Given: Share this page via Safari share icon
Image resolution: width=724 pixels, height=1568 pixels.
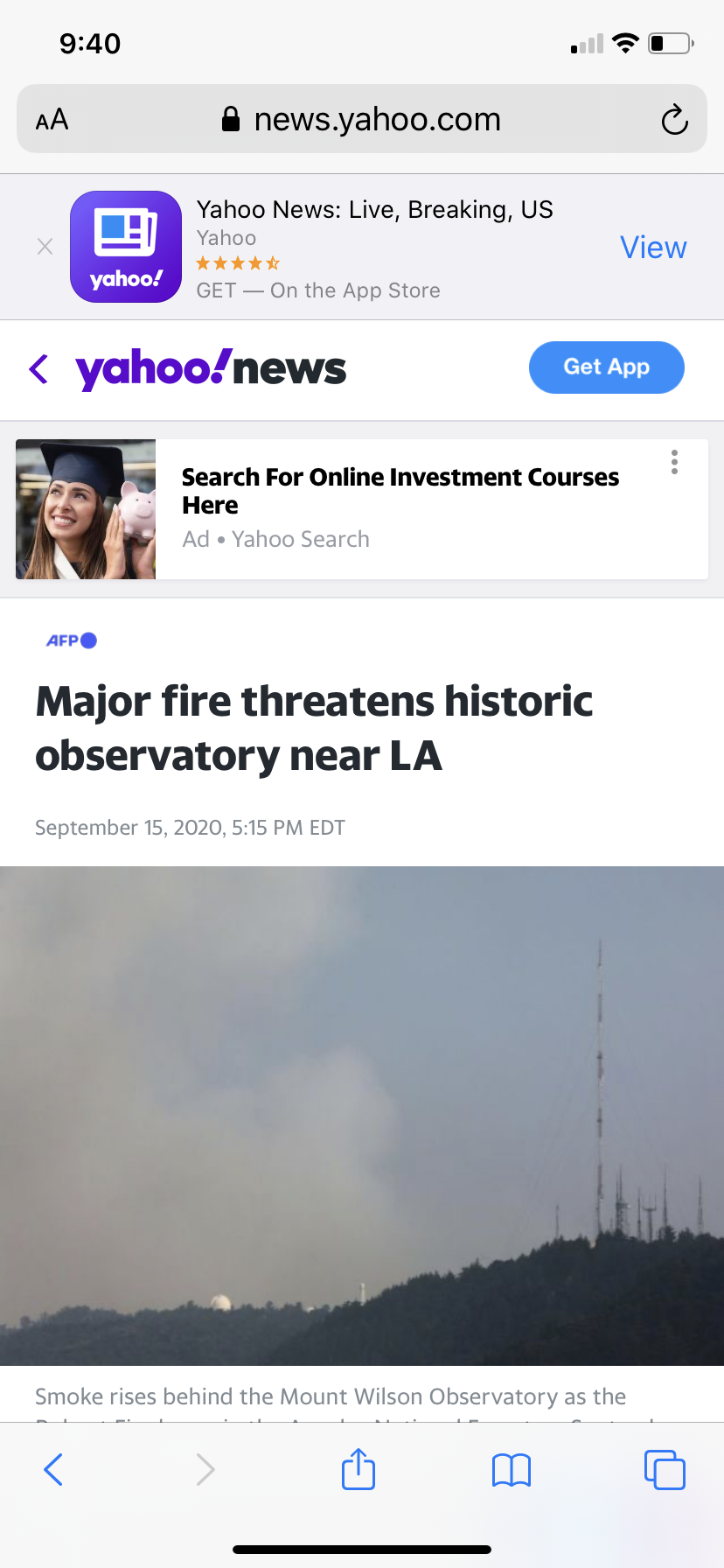Looking at the screenshot, I should click(359, 1468).
